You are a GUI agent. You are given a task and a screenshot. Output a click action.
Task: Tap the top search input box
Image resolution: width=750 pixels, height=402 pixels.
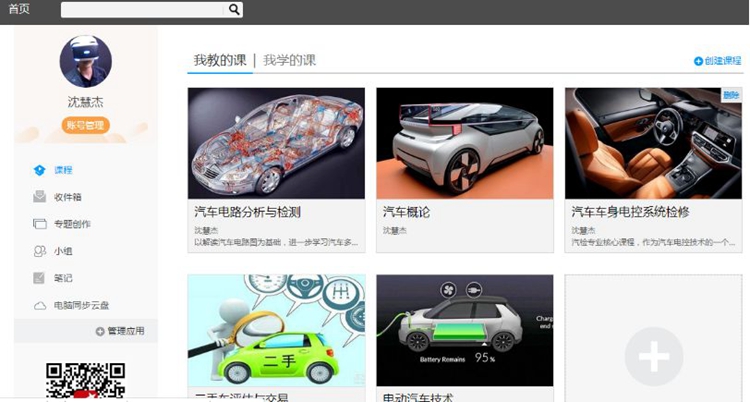pos(143,10)
